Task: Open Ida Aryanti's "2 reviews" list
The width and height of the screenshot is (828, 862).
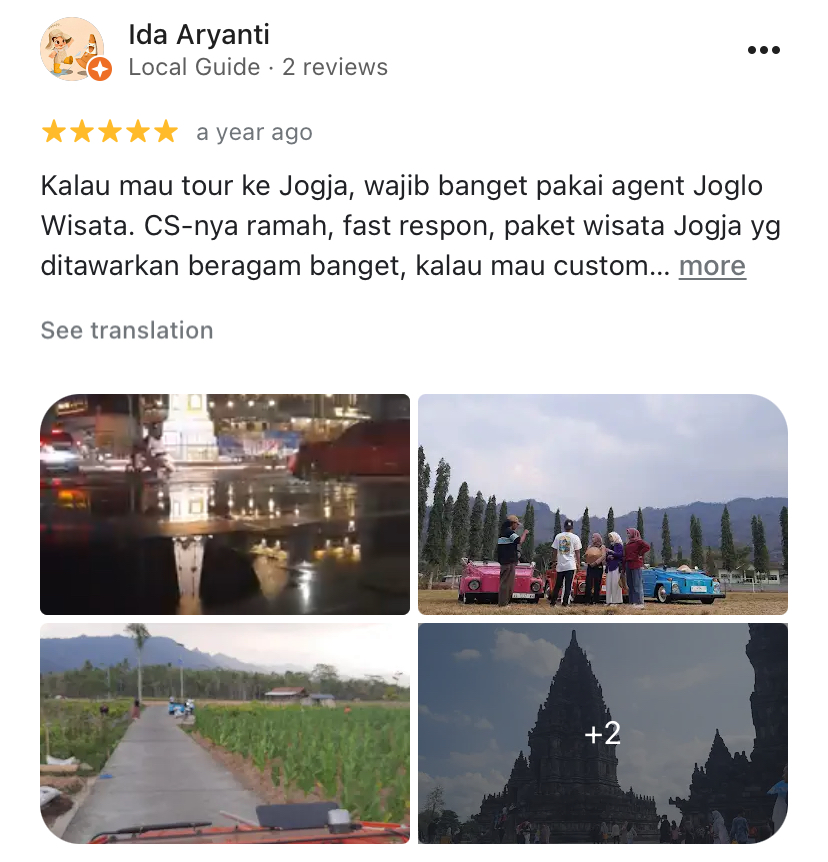Action: pyautogui.click(x=334, y=67)
